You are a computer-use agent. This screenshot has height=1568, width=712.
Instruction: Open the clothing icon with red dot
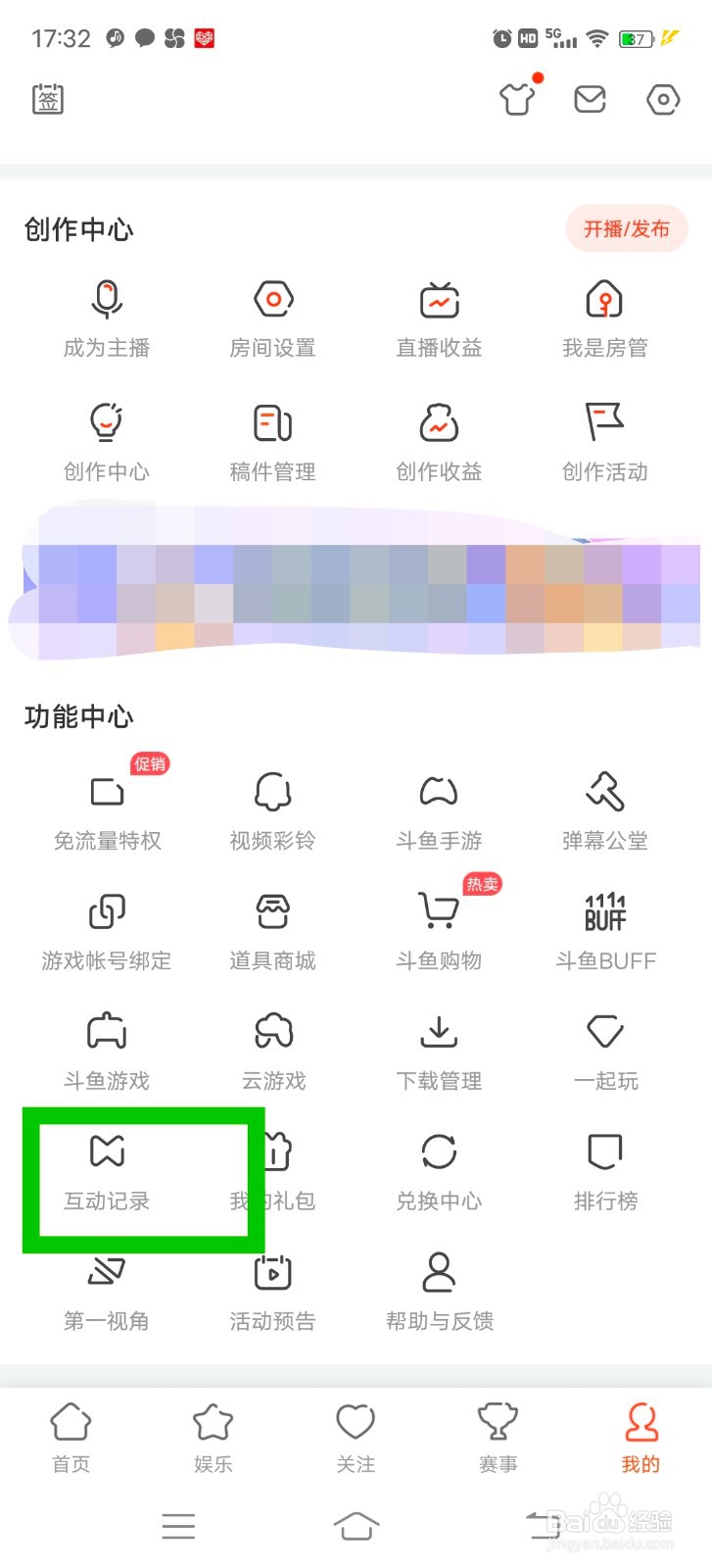517,99
